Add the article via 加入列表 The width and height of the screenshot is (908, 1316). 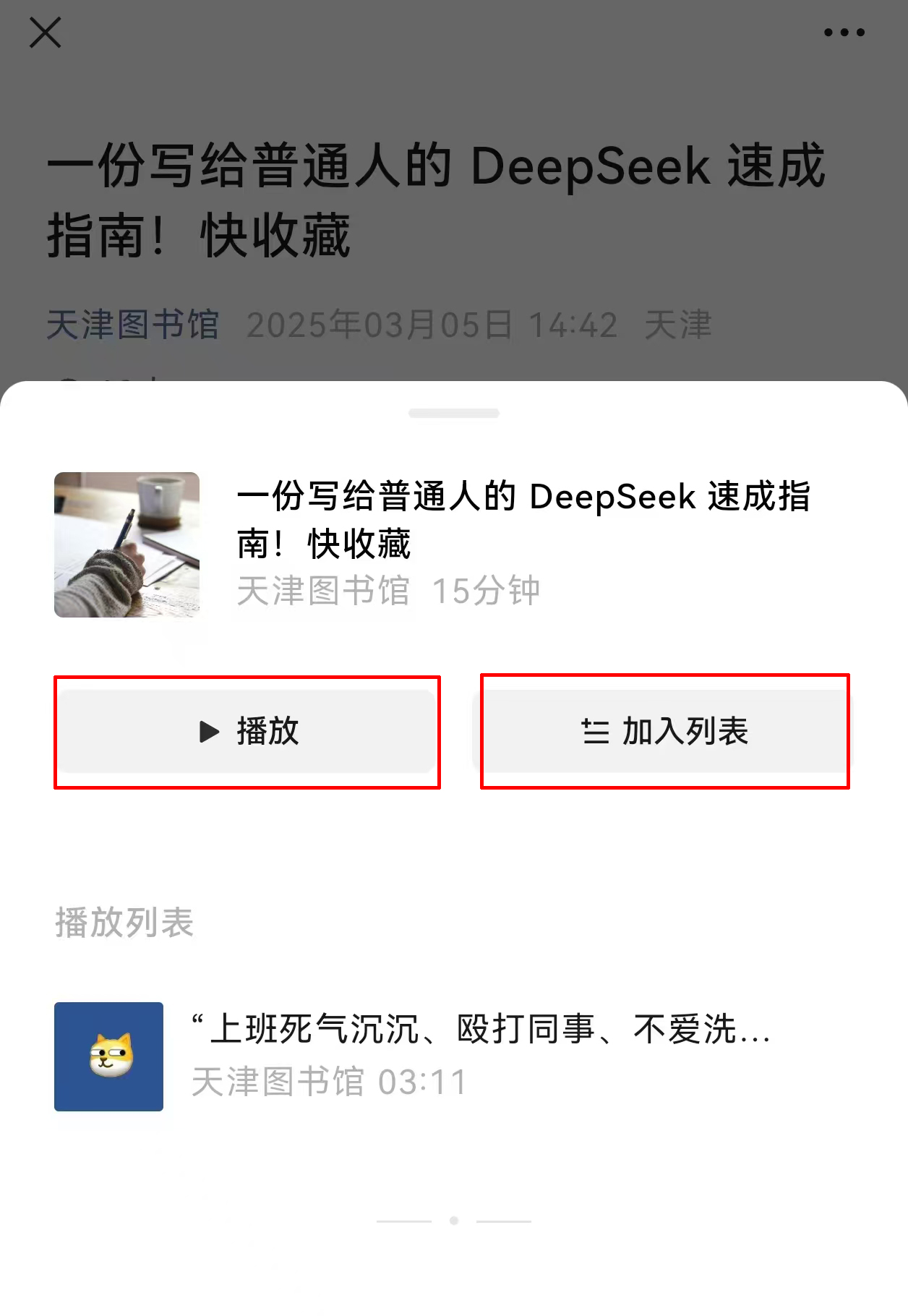(x=664, y=731)
